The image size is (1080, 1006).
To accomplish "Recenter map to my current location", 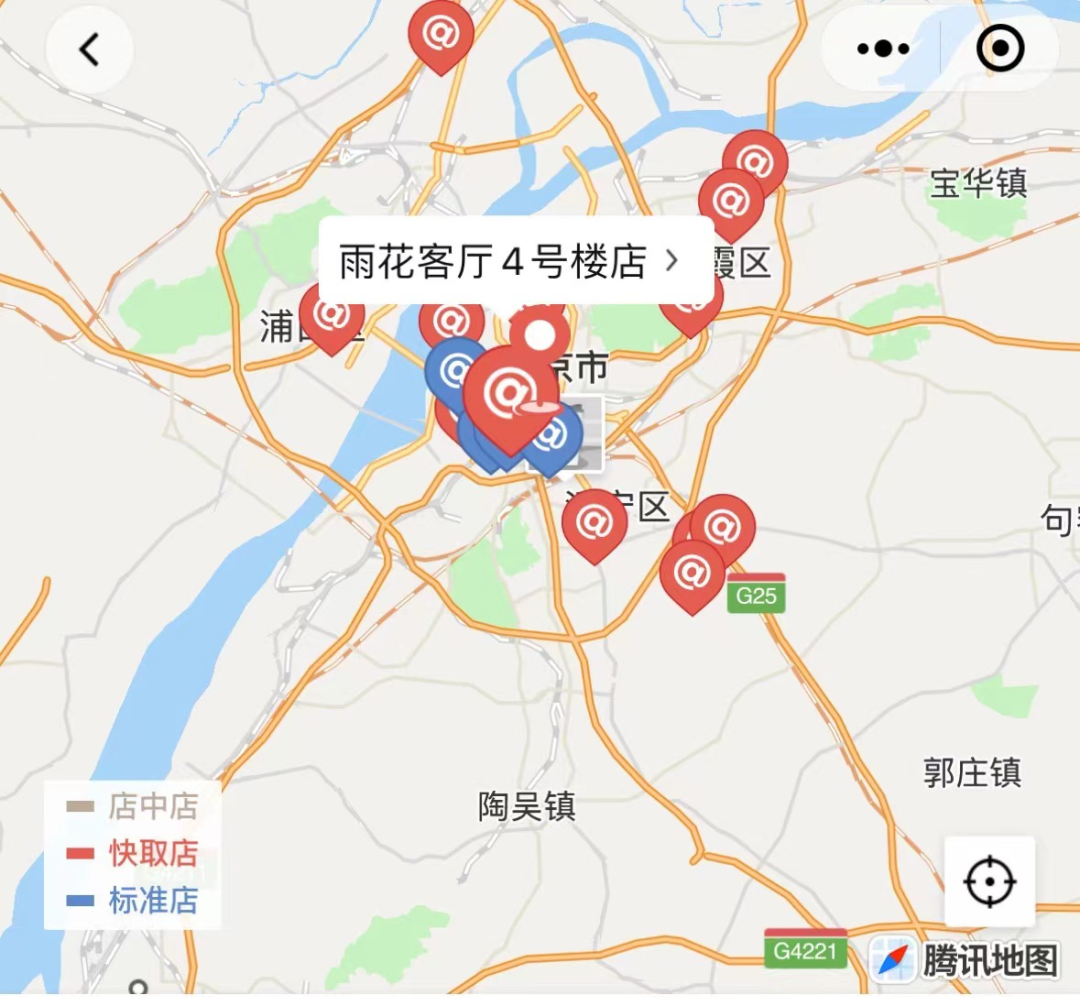I will click(x=989, y=882).
